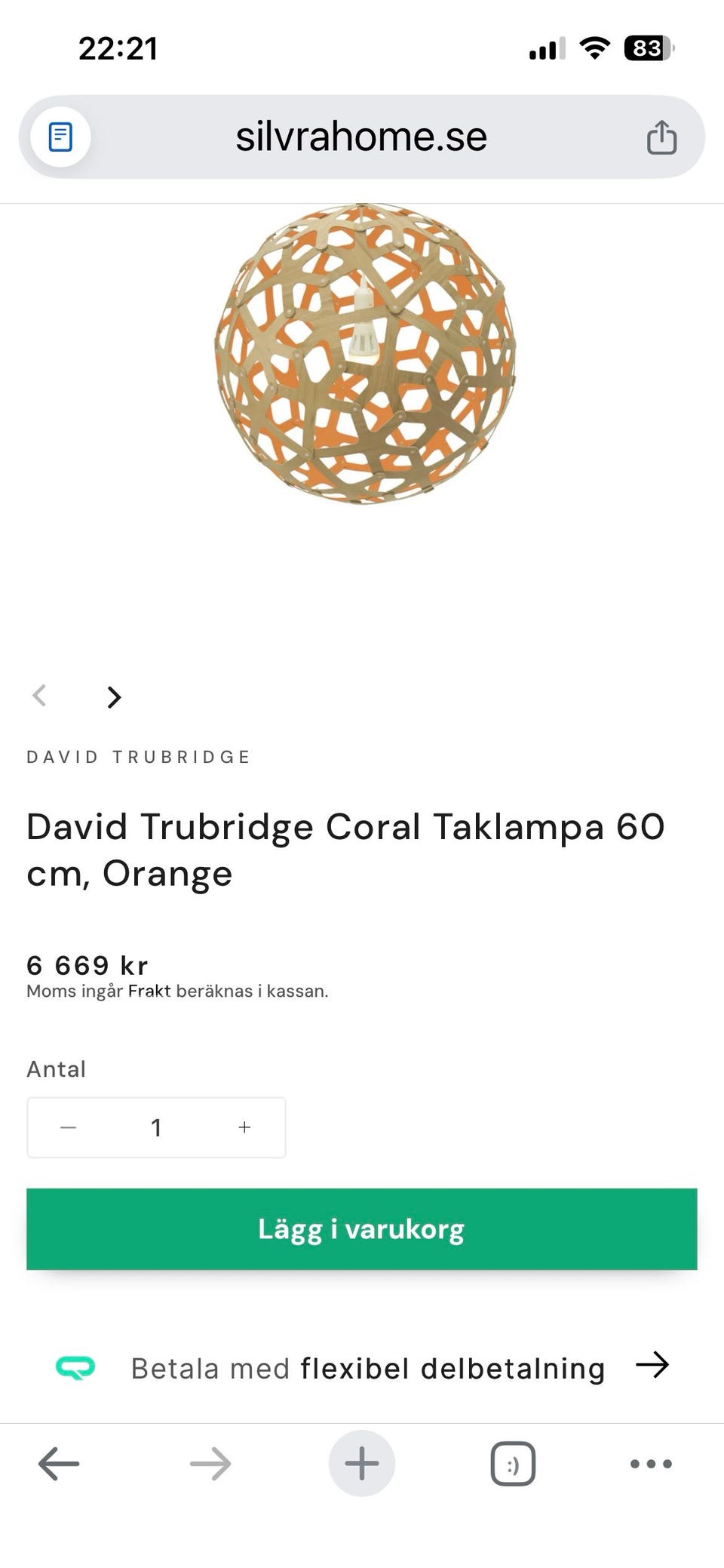This screenshot has height=1568, width=724.
Task: Open the reader mode icon in address bar
Action: click(60, 137)
